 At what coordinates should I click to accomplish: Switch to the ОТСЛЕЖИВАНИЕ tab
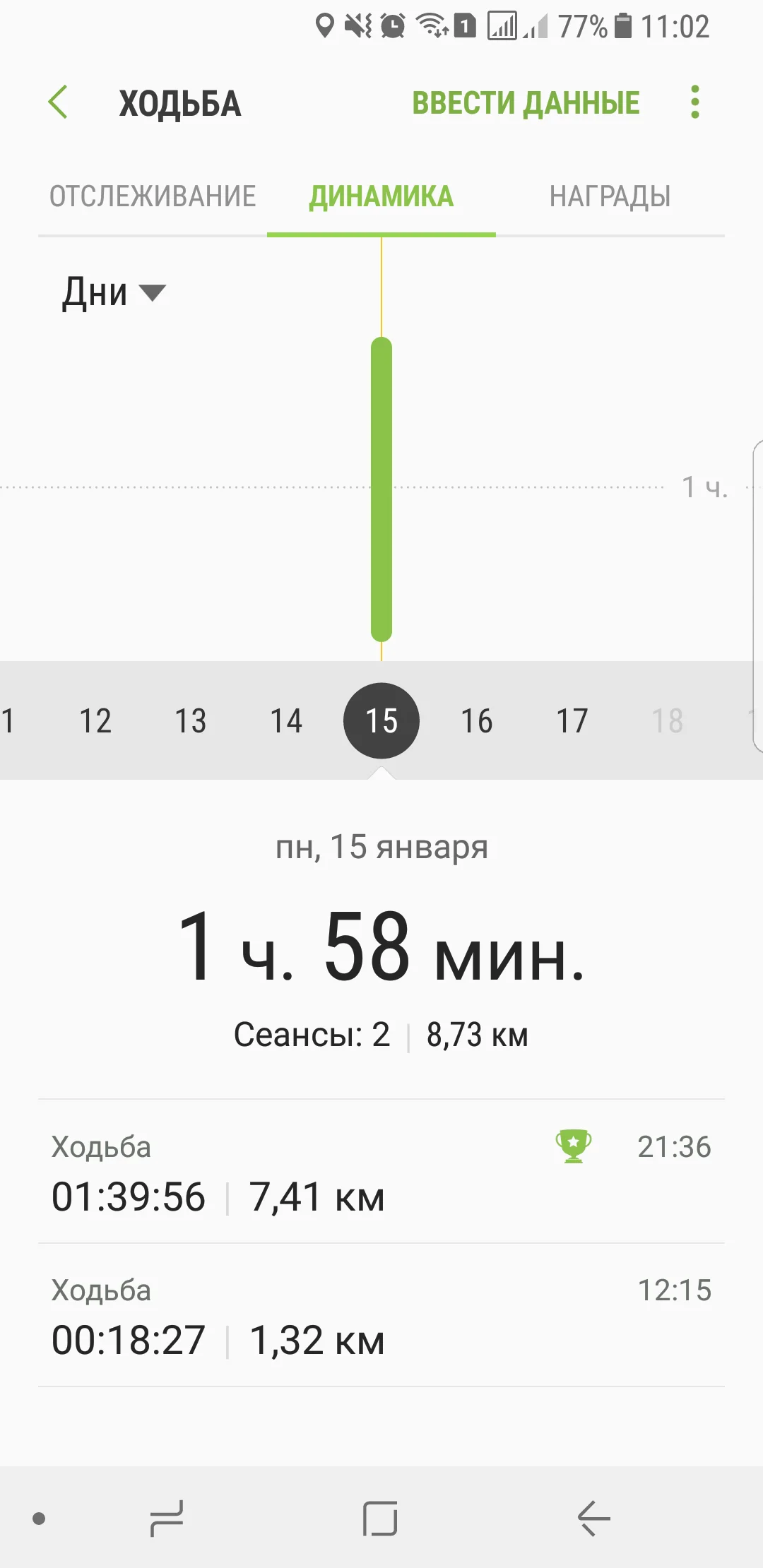(x=153, y=196)
